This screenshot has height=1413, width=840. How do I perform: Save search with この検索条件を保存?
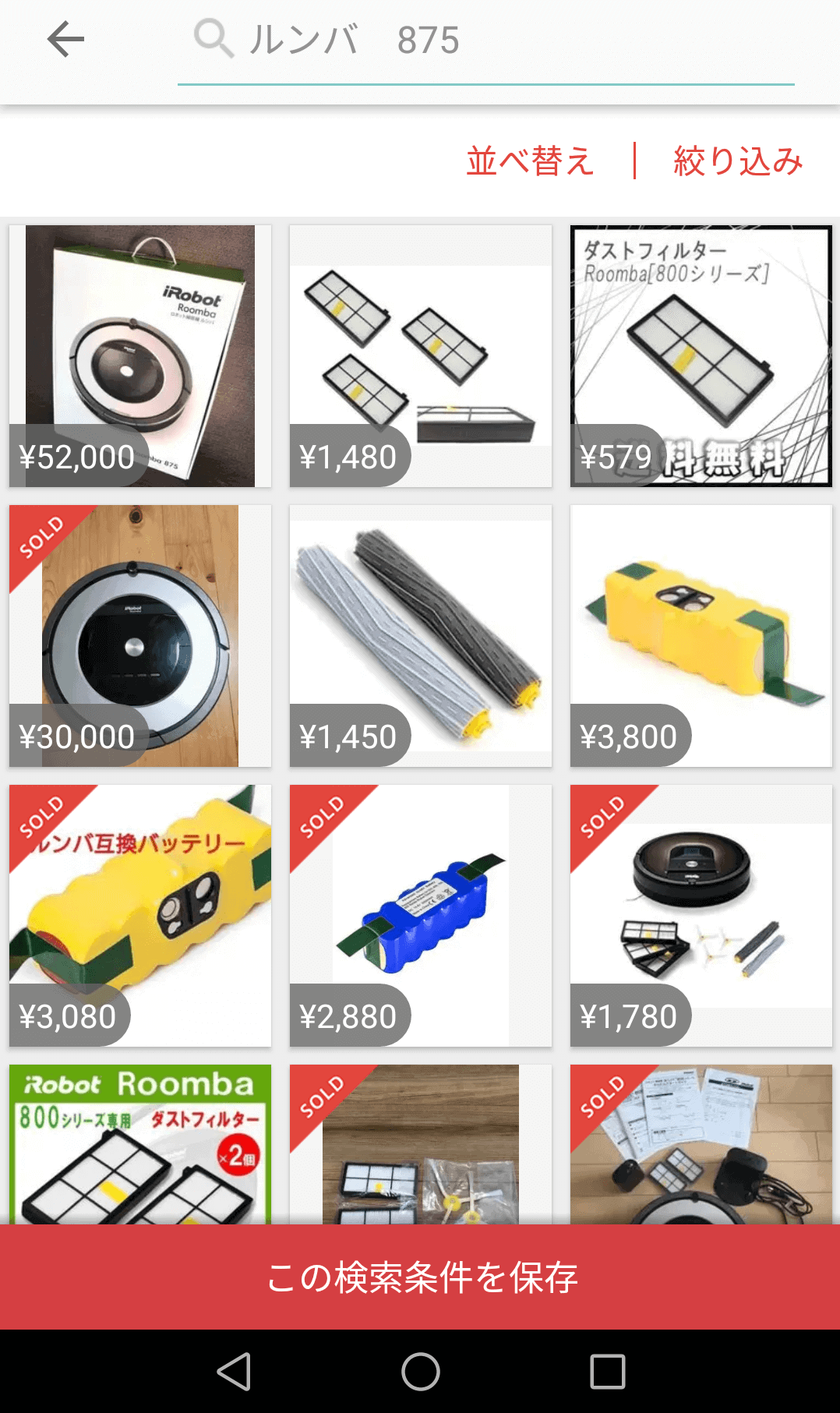(420, 1277)
